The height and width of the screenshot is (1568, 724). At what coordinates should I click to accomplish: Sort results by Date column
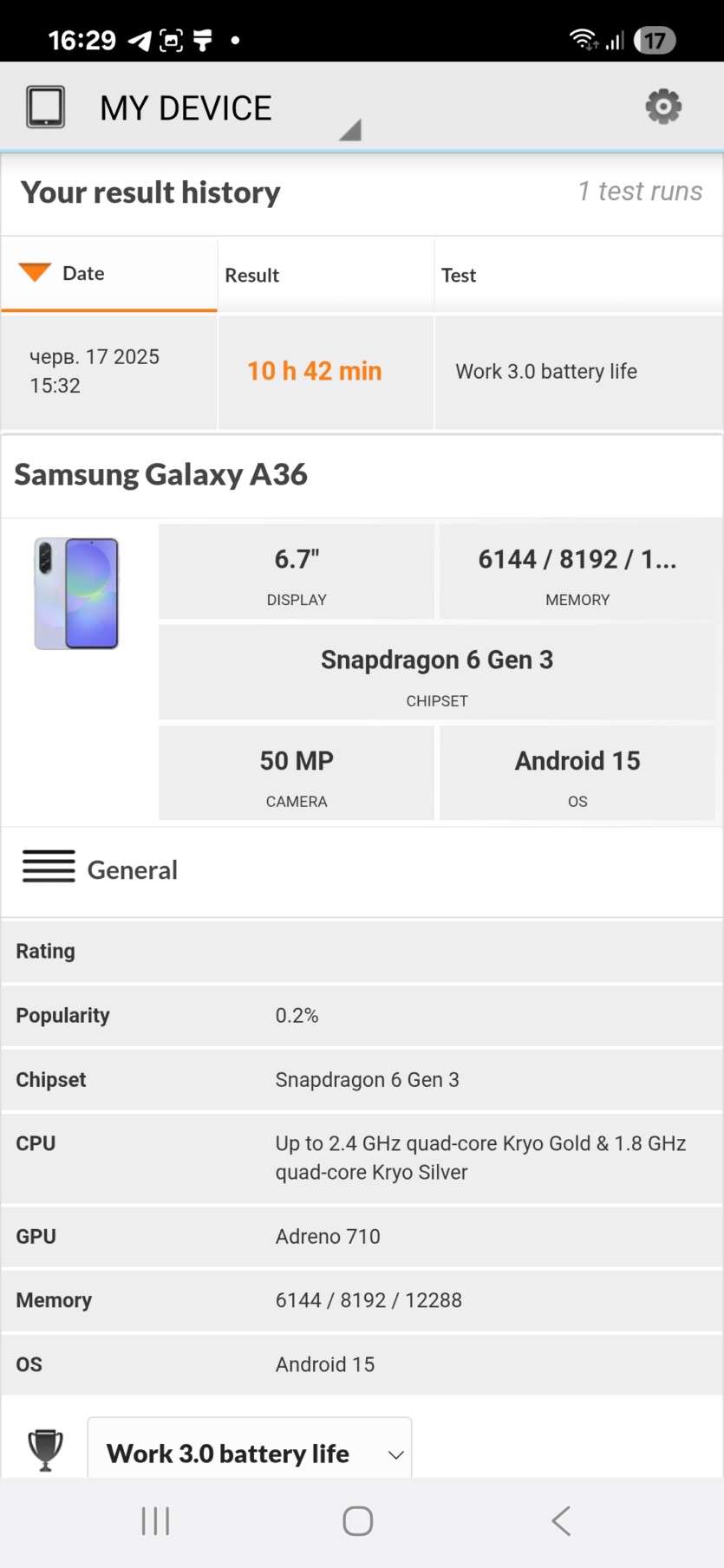(x=83, y=274)
